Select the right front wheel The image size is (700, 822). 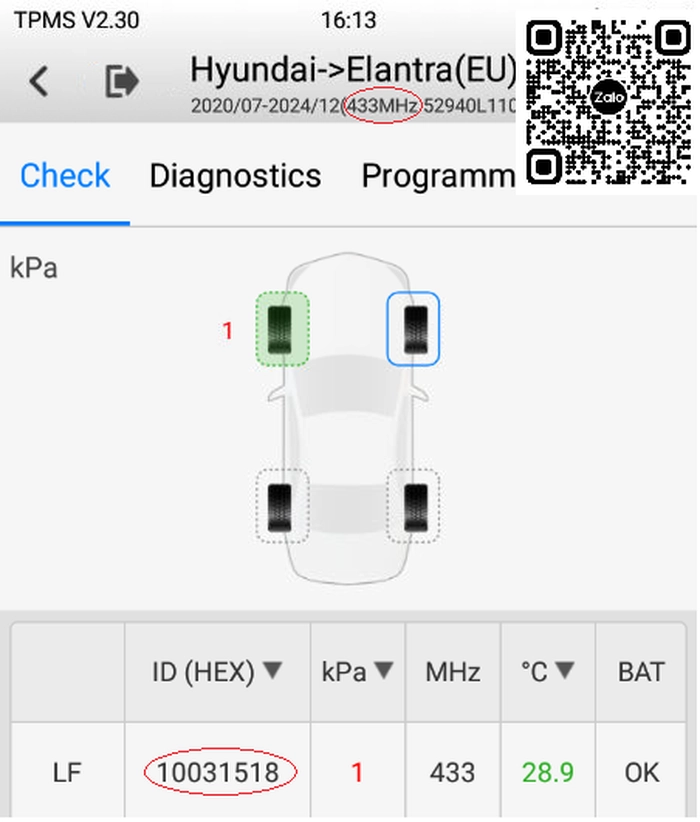tap(413, 329)
